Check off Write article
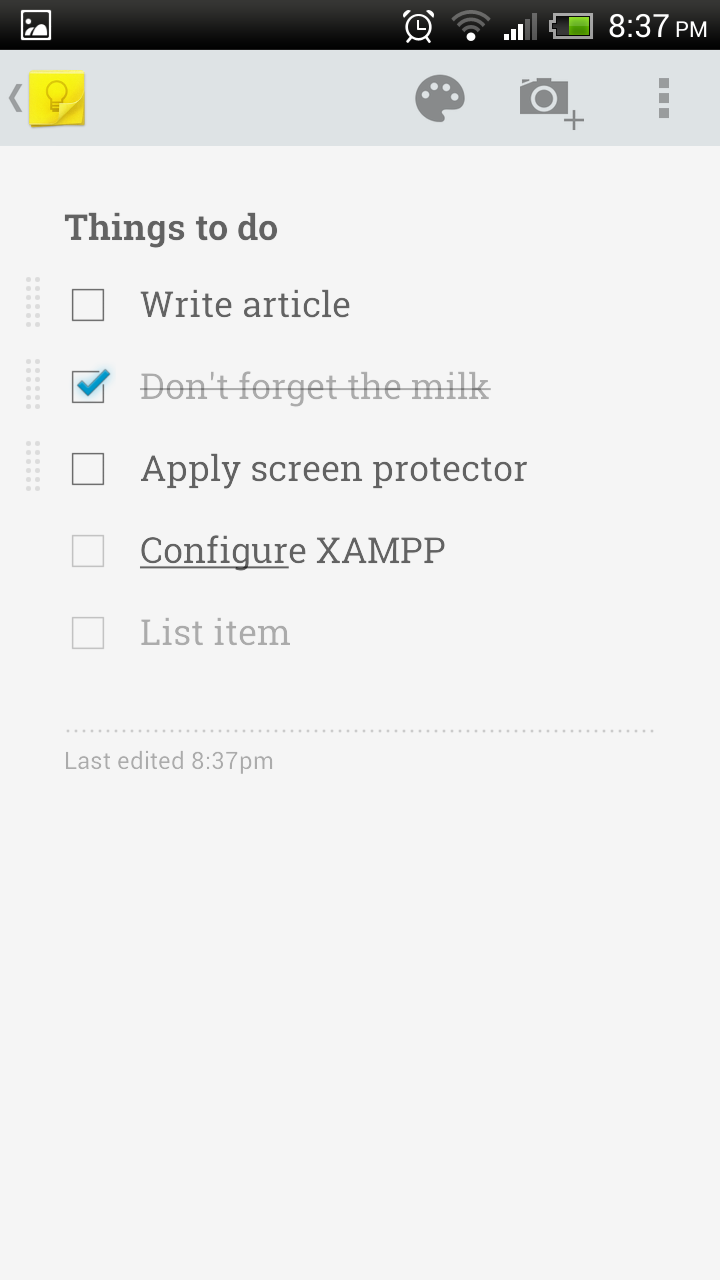720x1280 pixels. (x=88, y=305)
